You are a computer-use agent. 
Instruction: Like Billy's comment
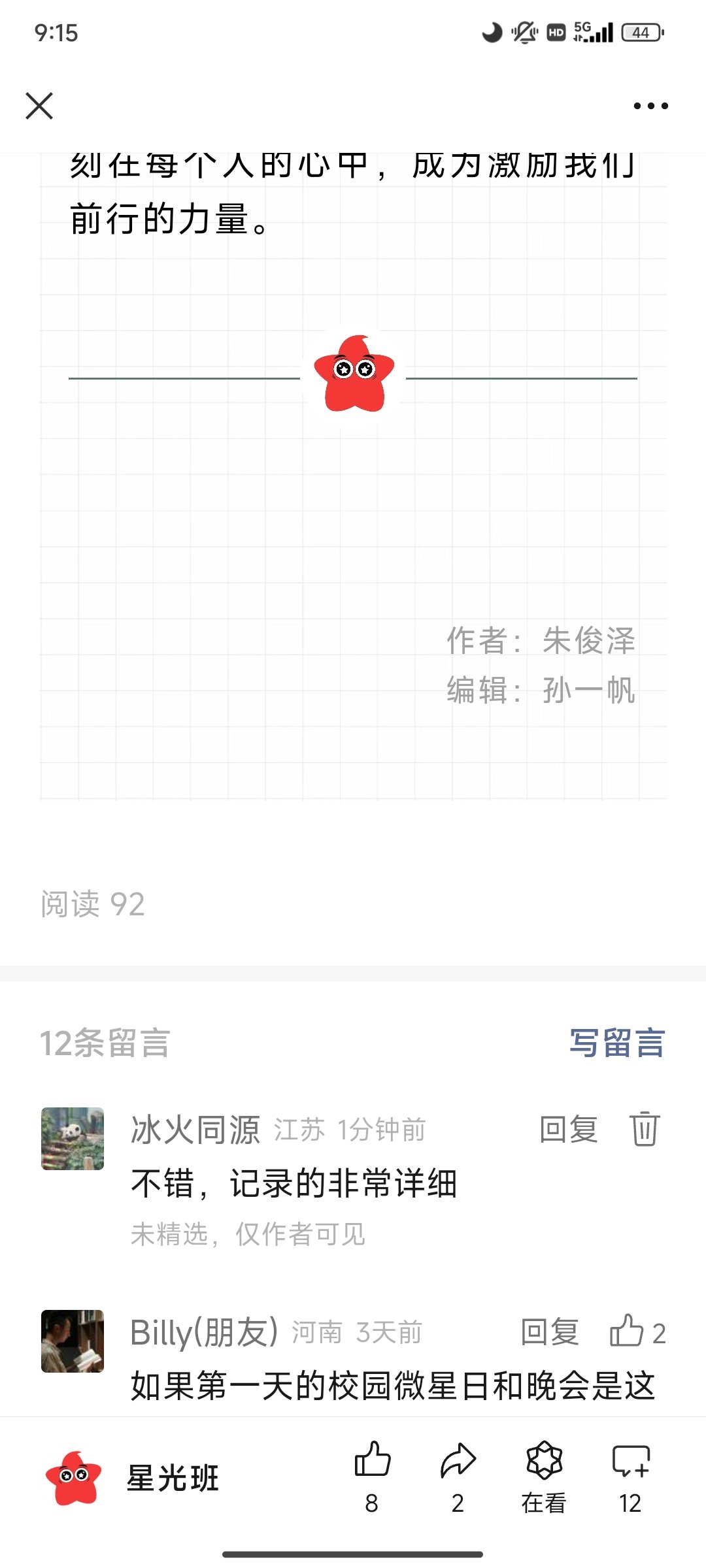pos(628,1331)
